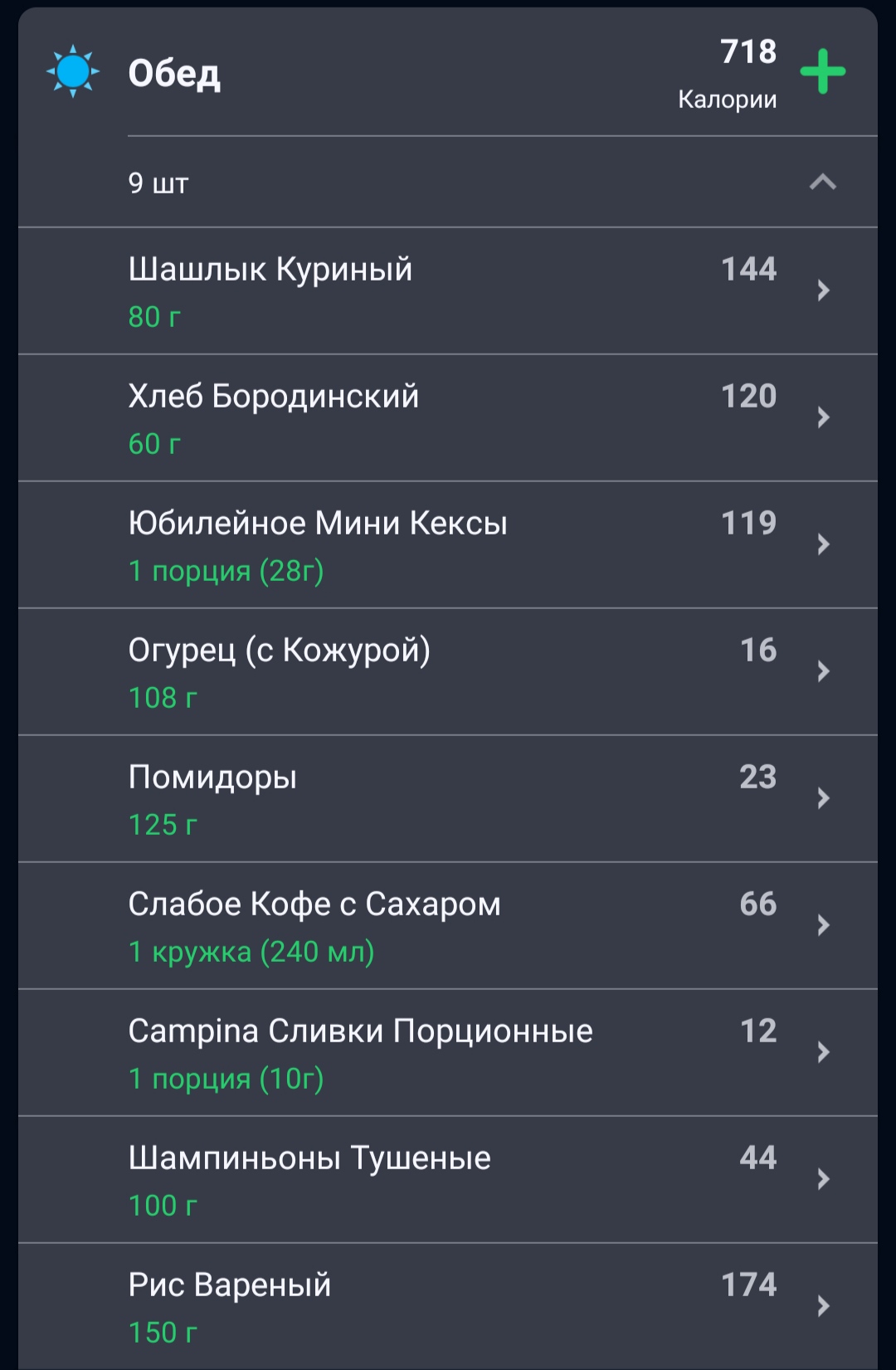The width and height of the screenshot is (896, 1370).
Task: Open the Шашлык Куриный entry
Action: pyautogui.click(x=448, y=291)
